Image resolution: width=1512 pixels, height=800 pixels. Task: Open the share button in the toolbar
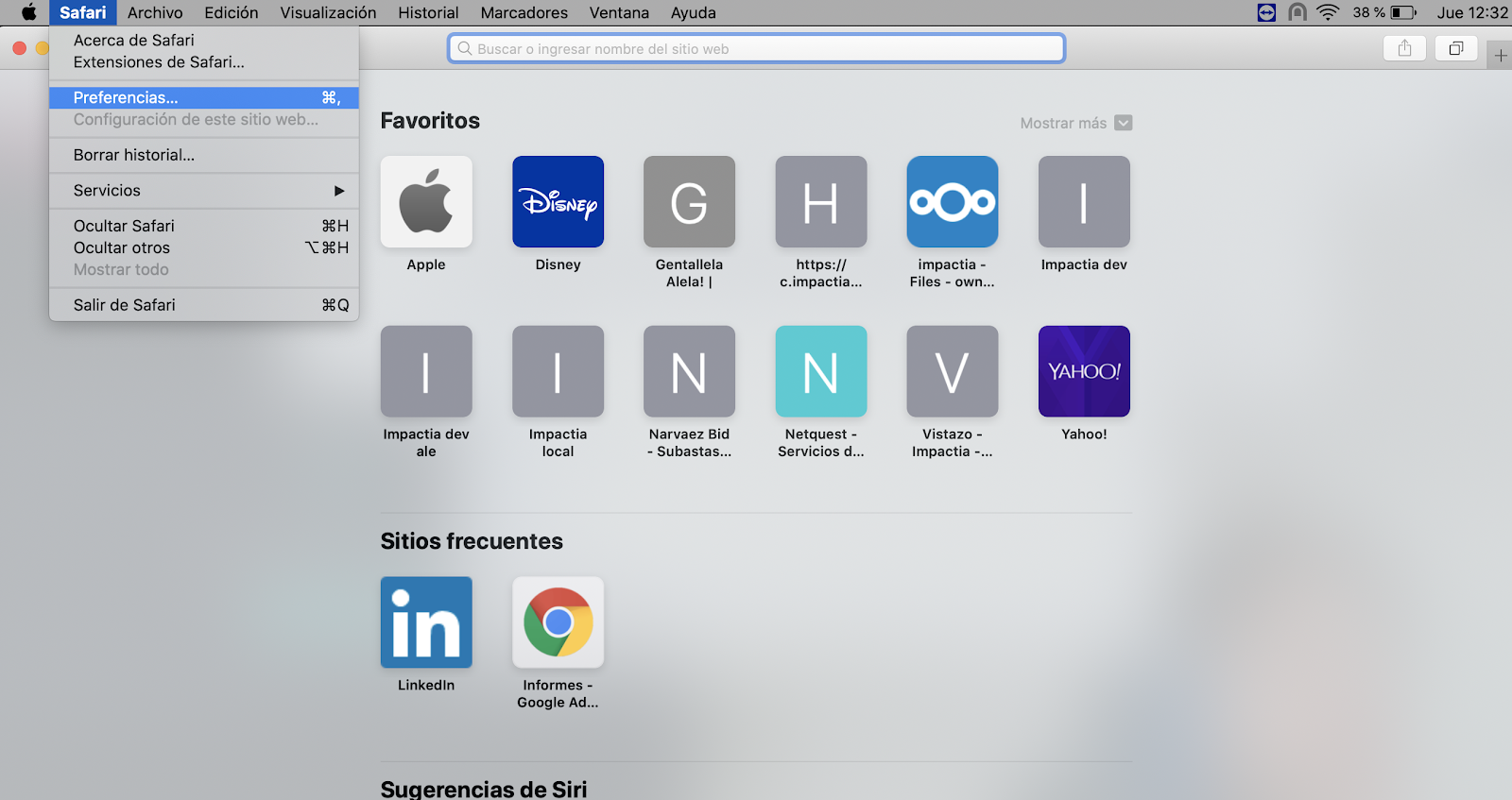[1404, 49]
